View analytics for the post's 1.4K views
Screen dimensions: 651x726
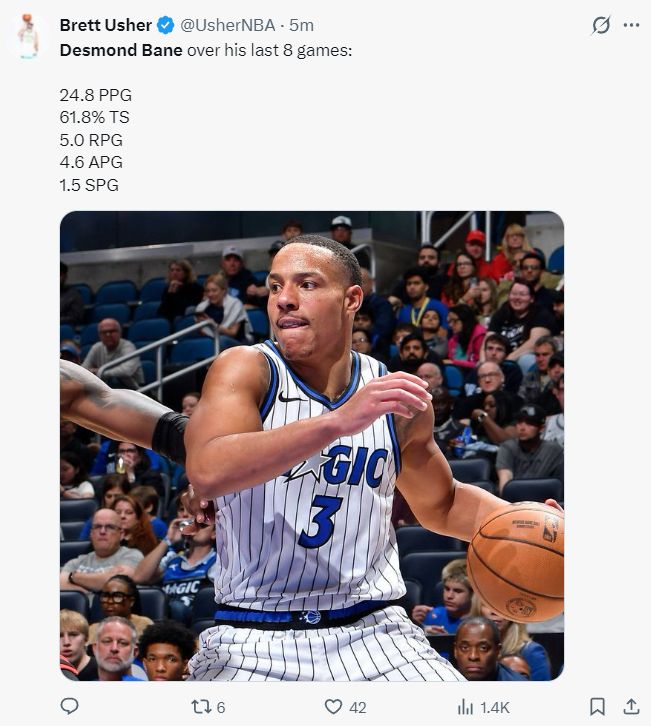466,706
